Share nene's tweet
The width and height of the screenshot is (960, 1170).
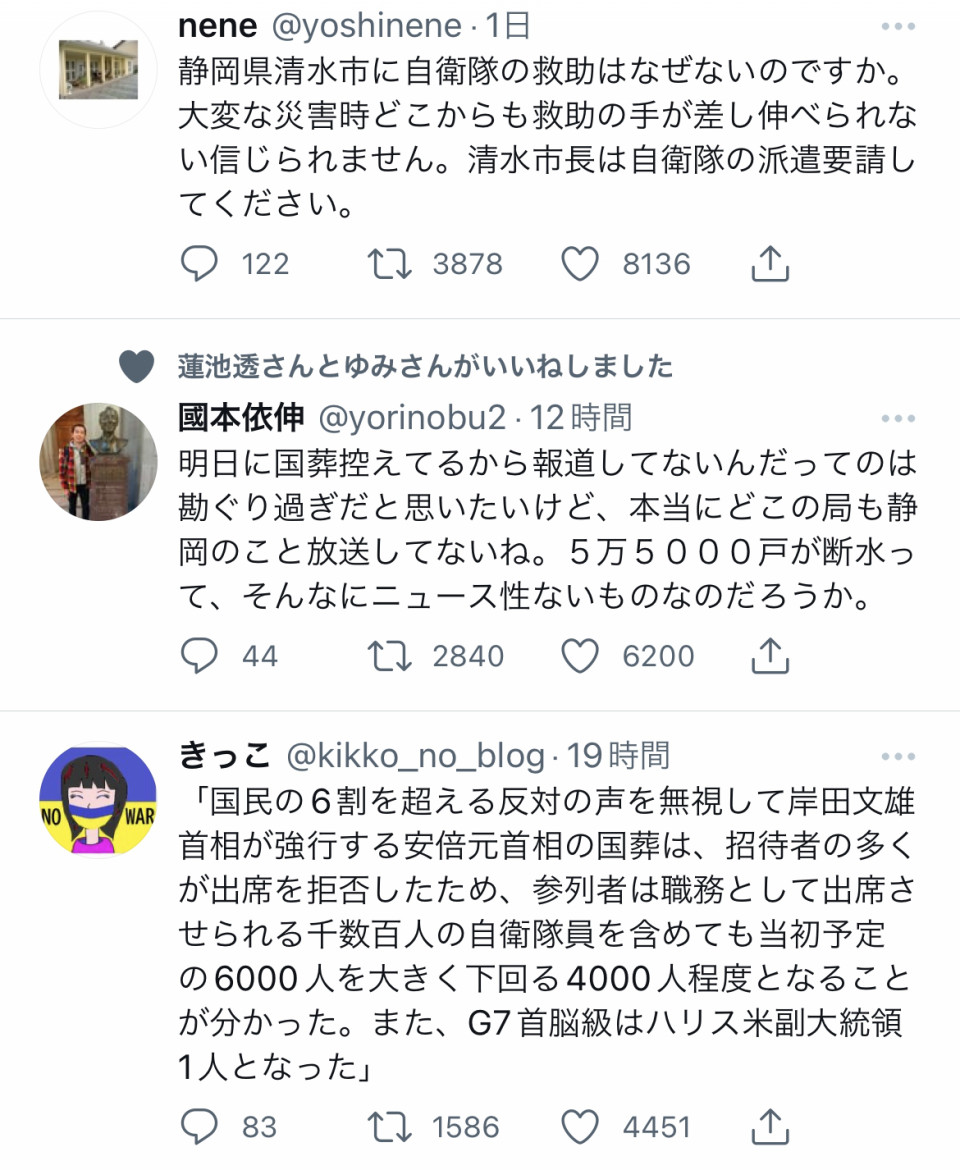770,264
